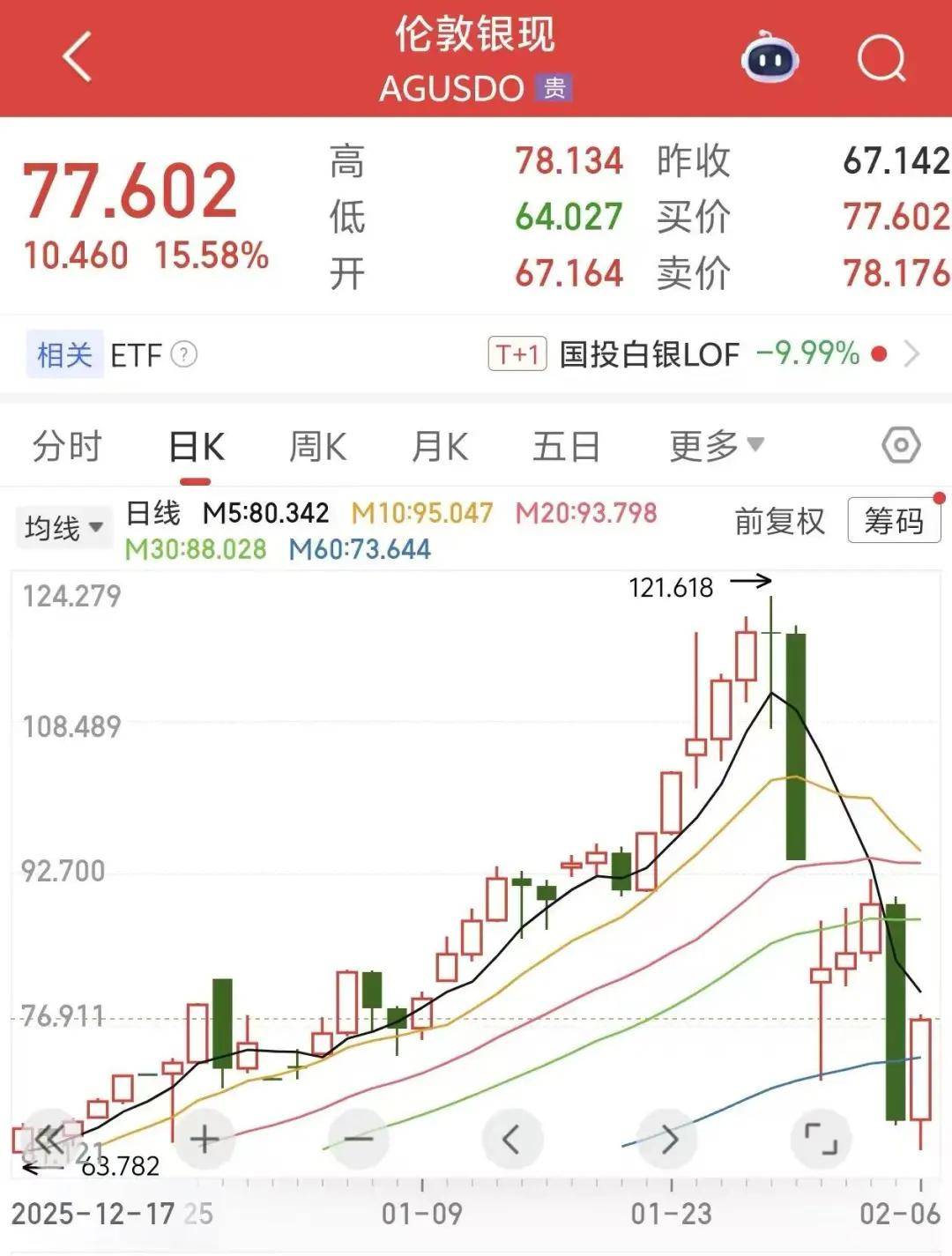Viewport: 952px width, 1256px height.
Task: Enter fullscreen chart view
Action: [x=822, y=1140]
